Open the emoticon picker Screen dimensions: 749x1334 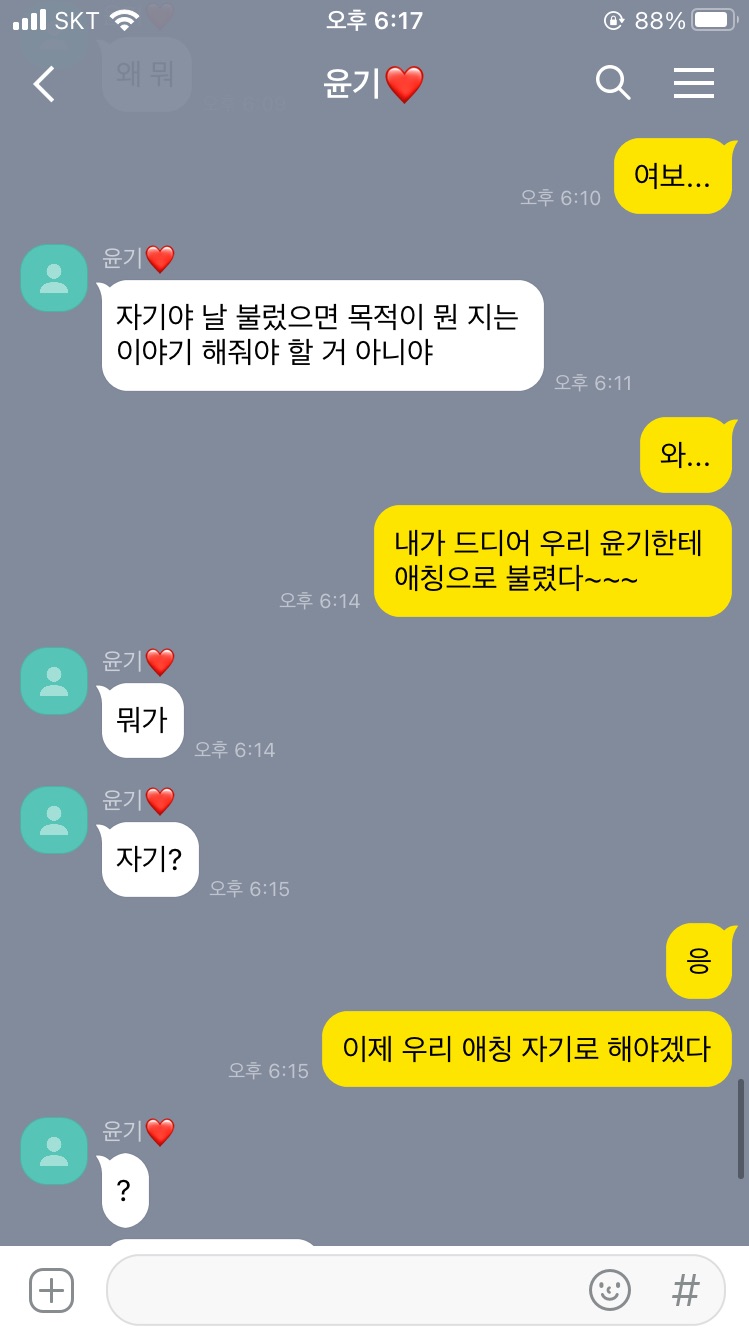click(x=609, y=1290)
